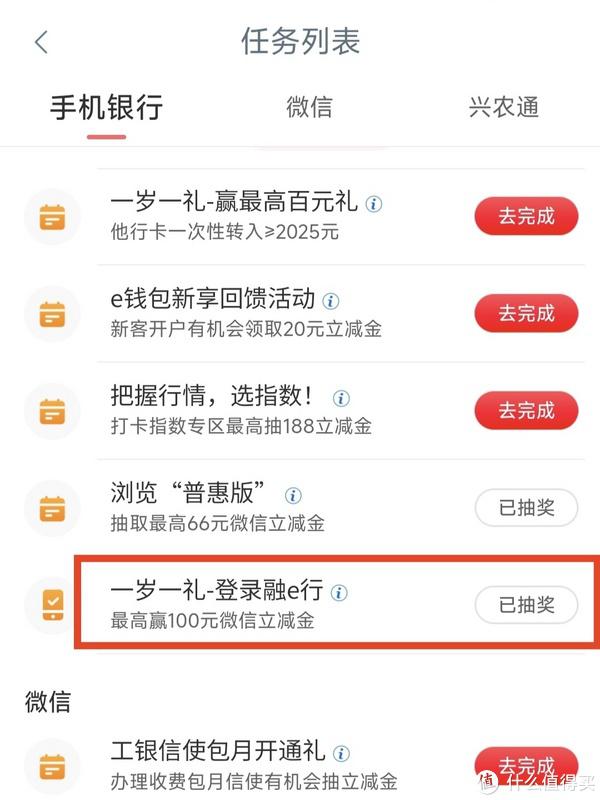Show info for e钱包新享回馈活动

click(331, 300)
